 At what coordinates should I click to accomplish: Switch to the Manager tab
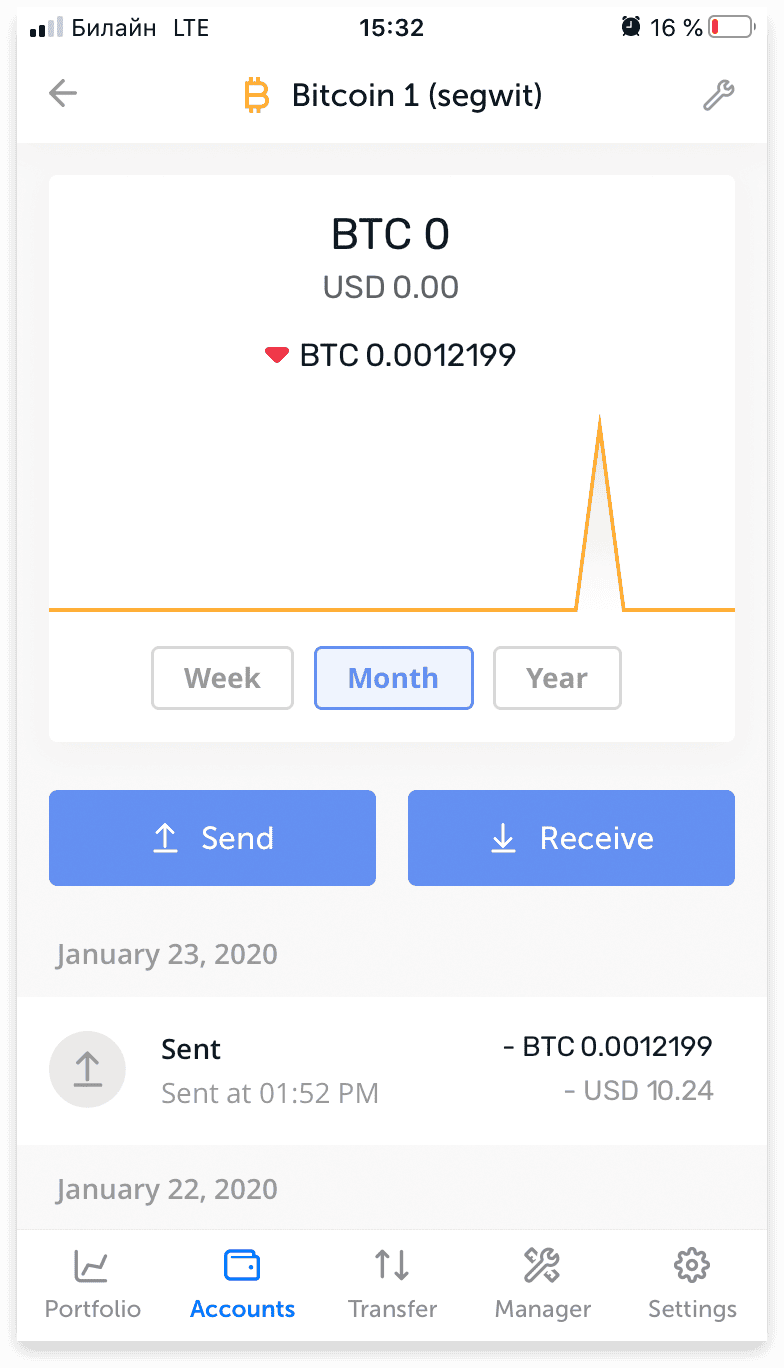pyautogui.click(x=543, y=1284)
